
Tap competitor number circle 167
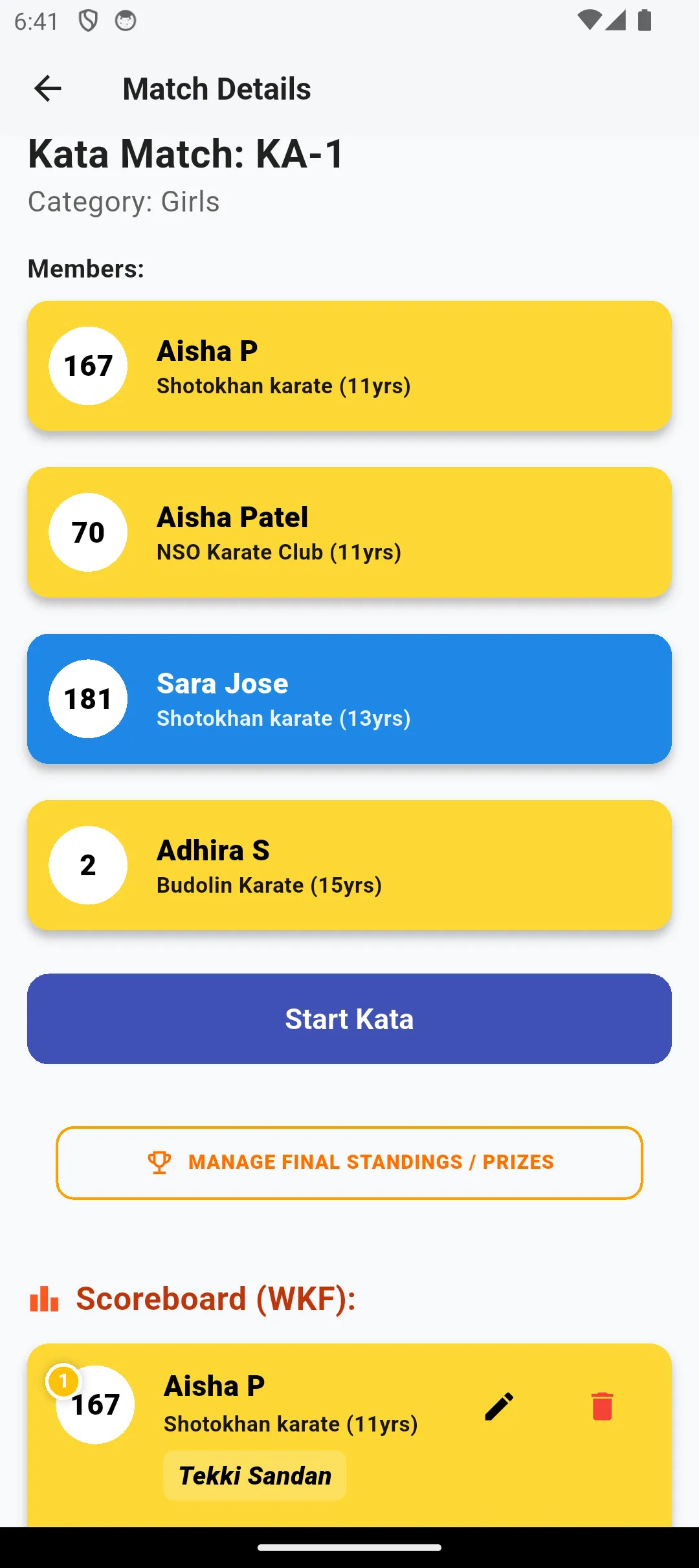[88, 365]
